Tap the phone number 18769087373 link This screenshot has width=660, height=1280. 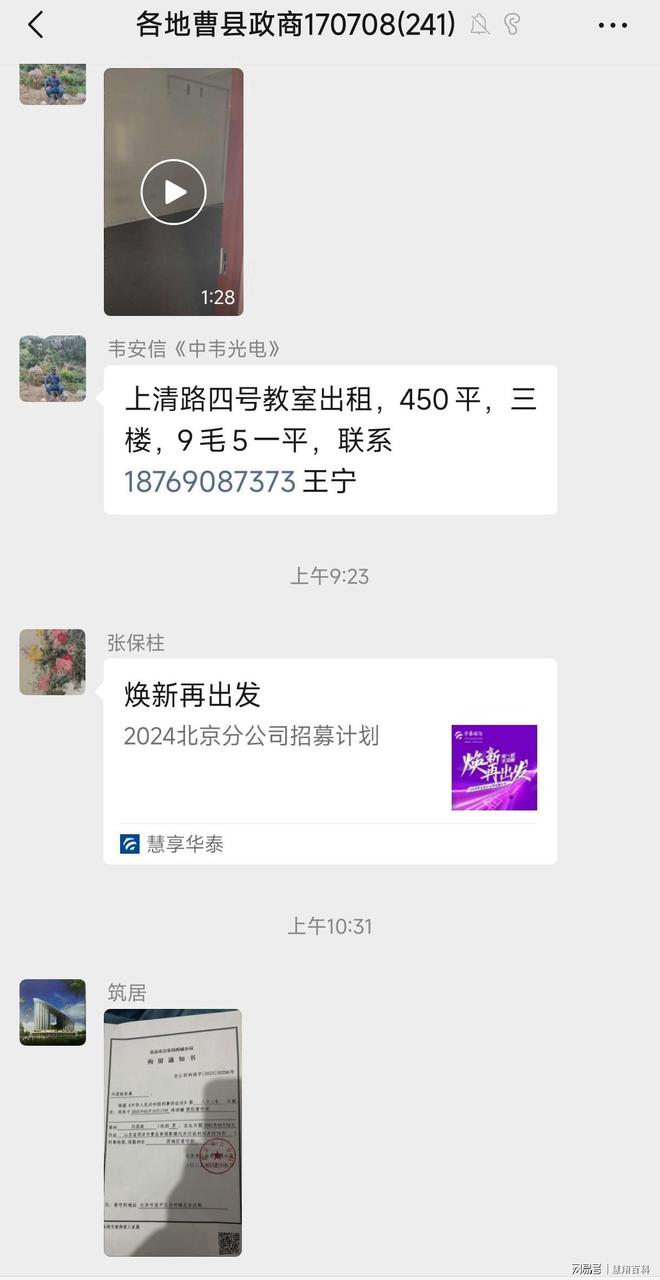[209, 482]
